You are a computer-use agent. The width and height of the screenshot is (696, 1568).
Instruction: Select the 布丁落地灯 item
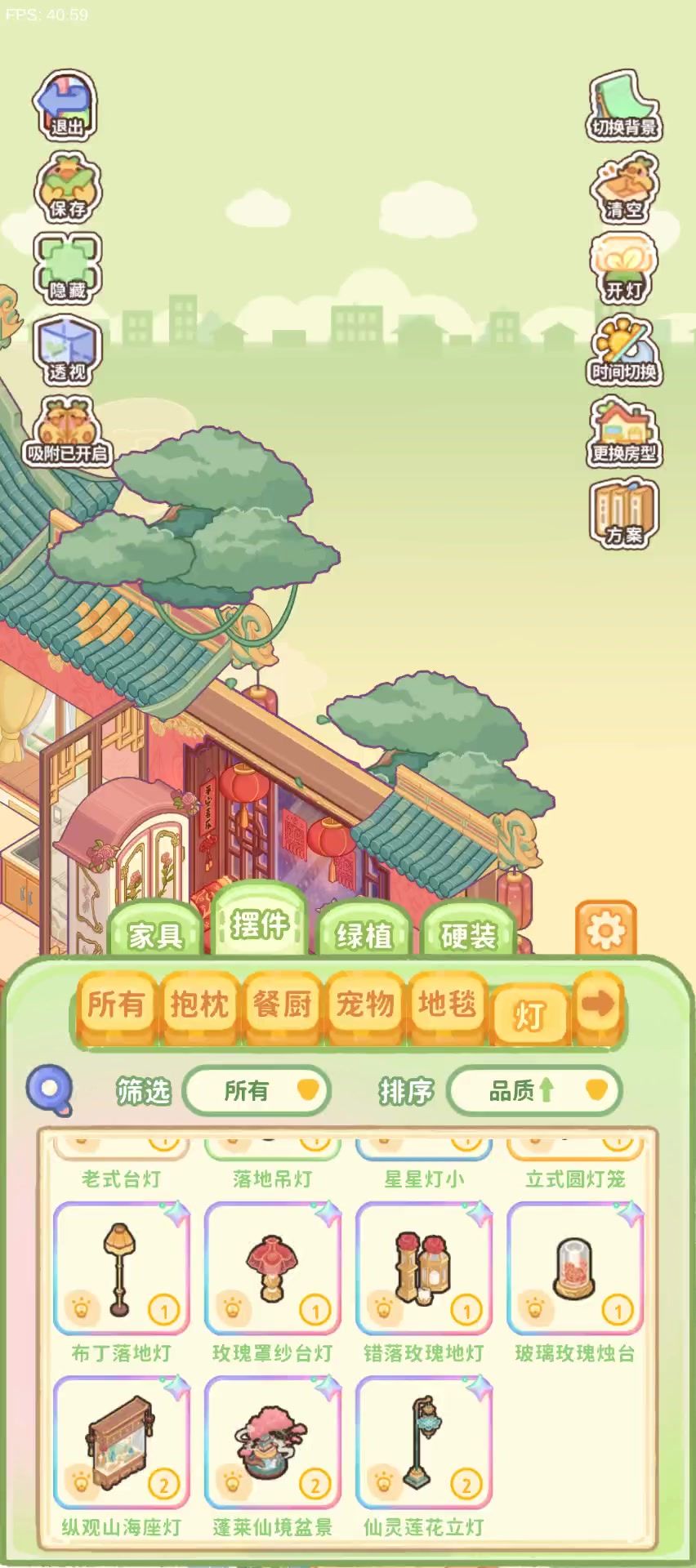click(x=122, y=1269)
